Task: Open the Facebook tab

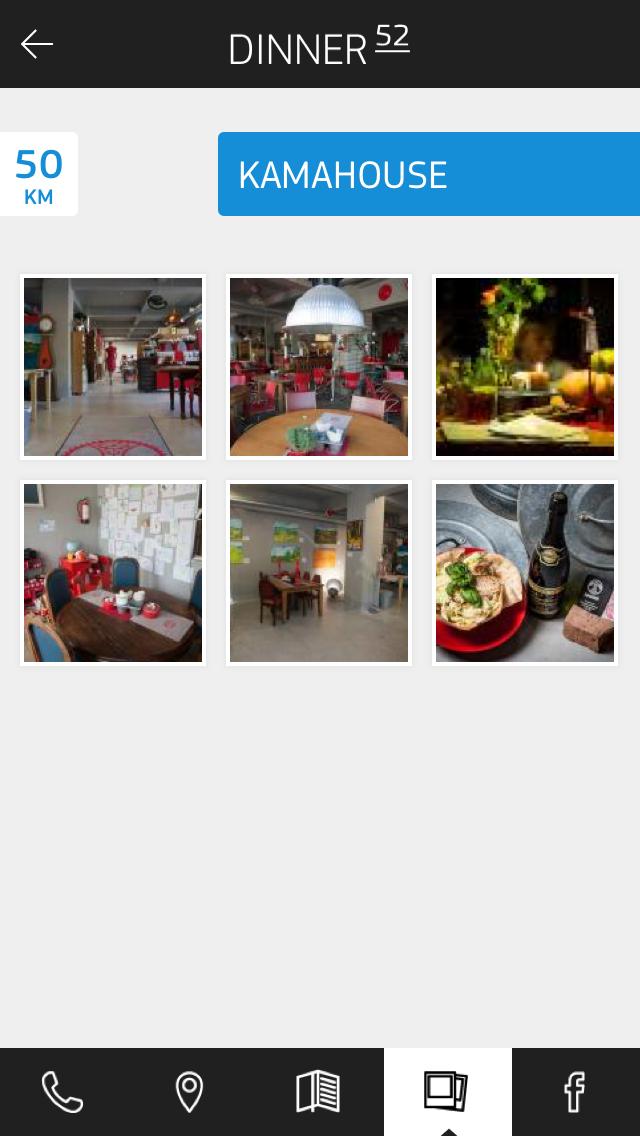Action: [575, 1091]
